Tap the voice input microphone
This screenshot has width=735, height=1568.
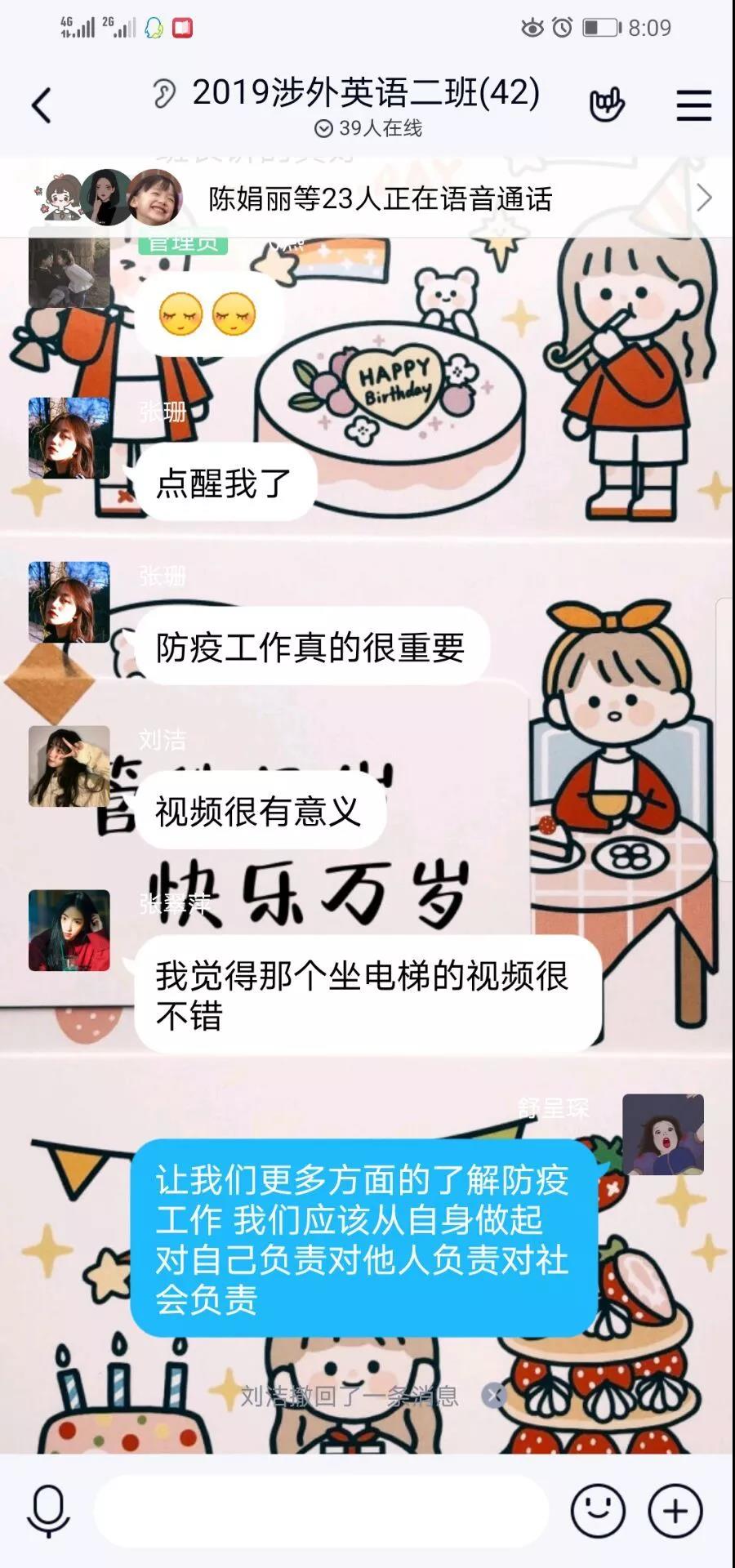point(48,1510)
